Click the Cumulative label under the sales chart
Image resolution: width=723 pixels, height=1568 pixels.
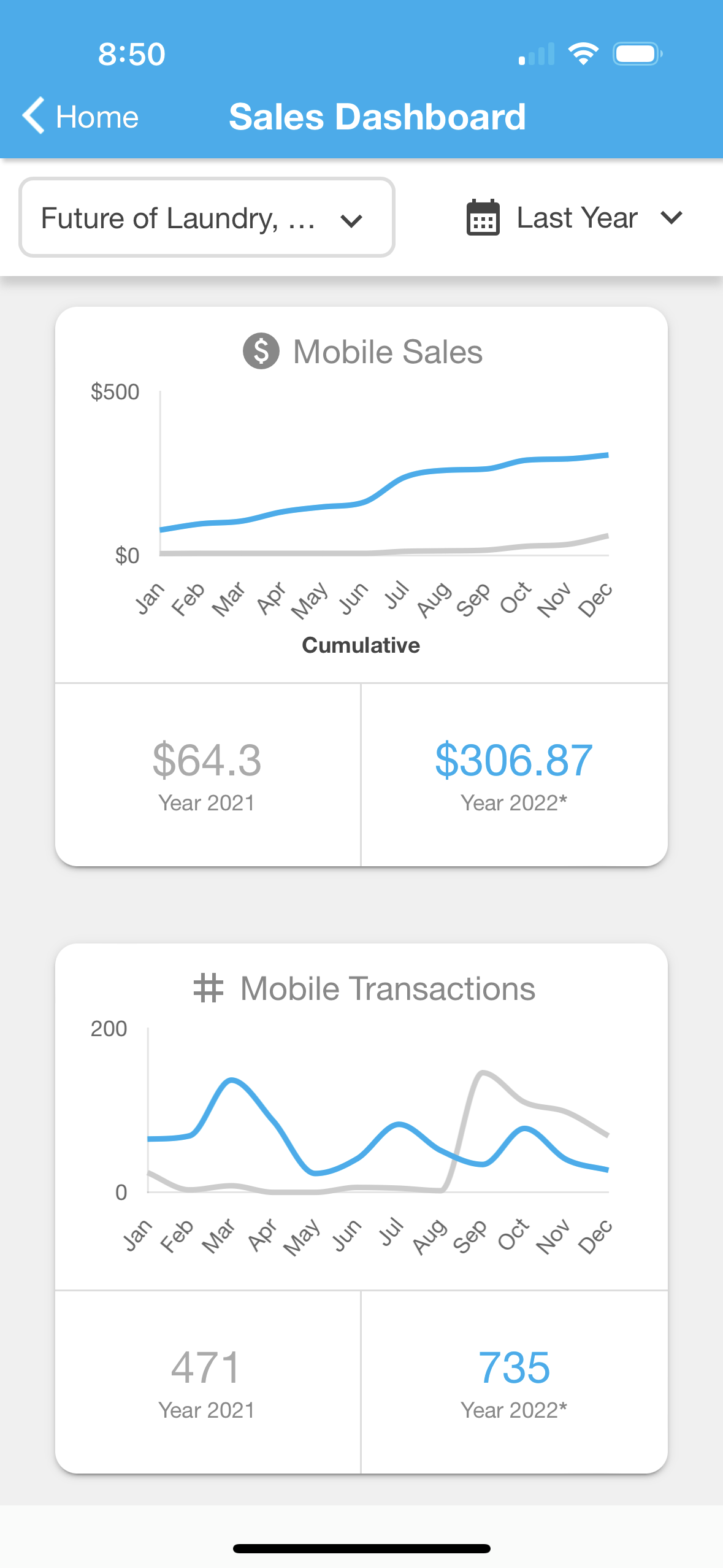click(361, 645)
